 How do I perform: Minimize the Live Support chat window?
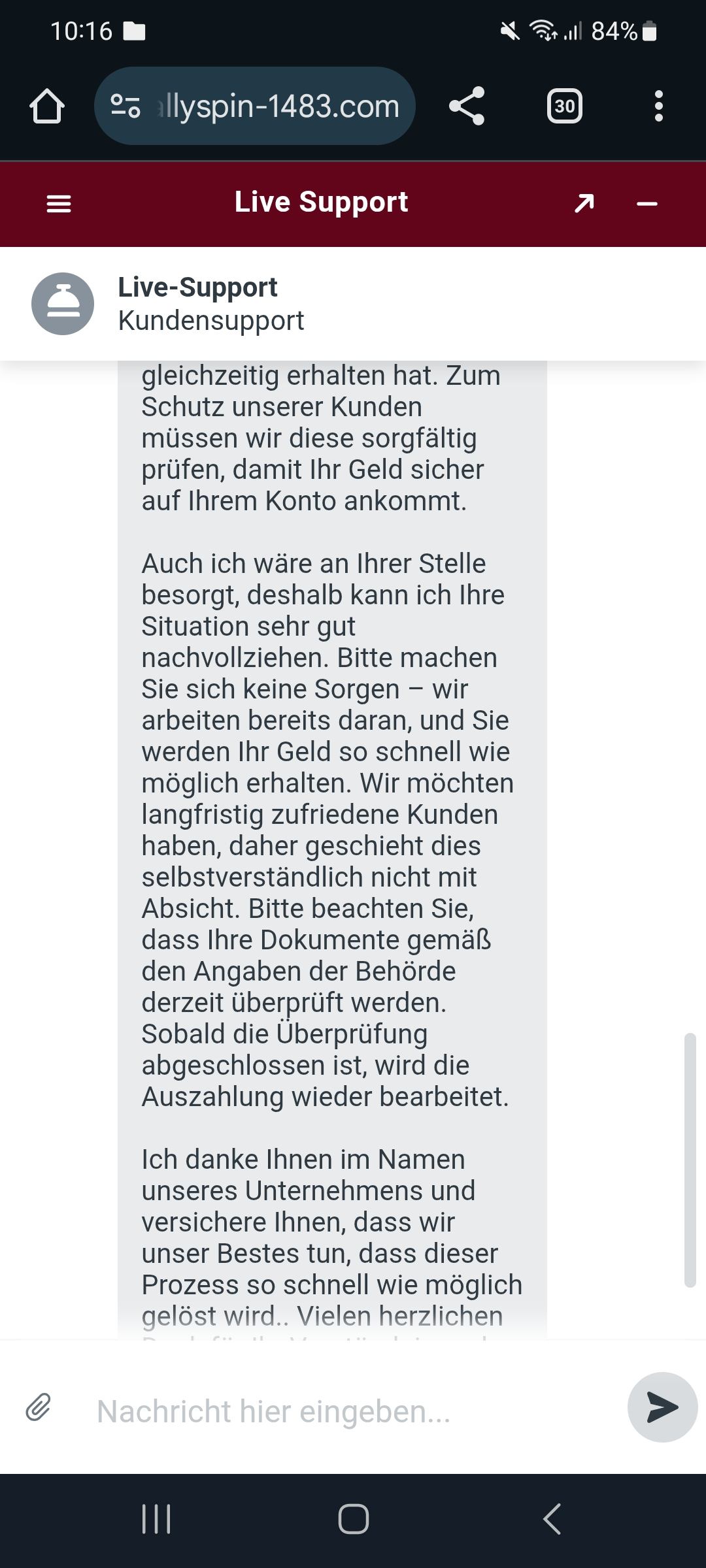[647, 204]
